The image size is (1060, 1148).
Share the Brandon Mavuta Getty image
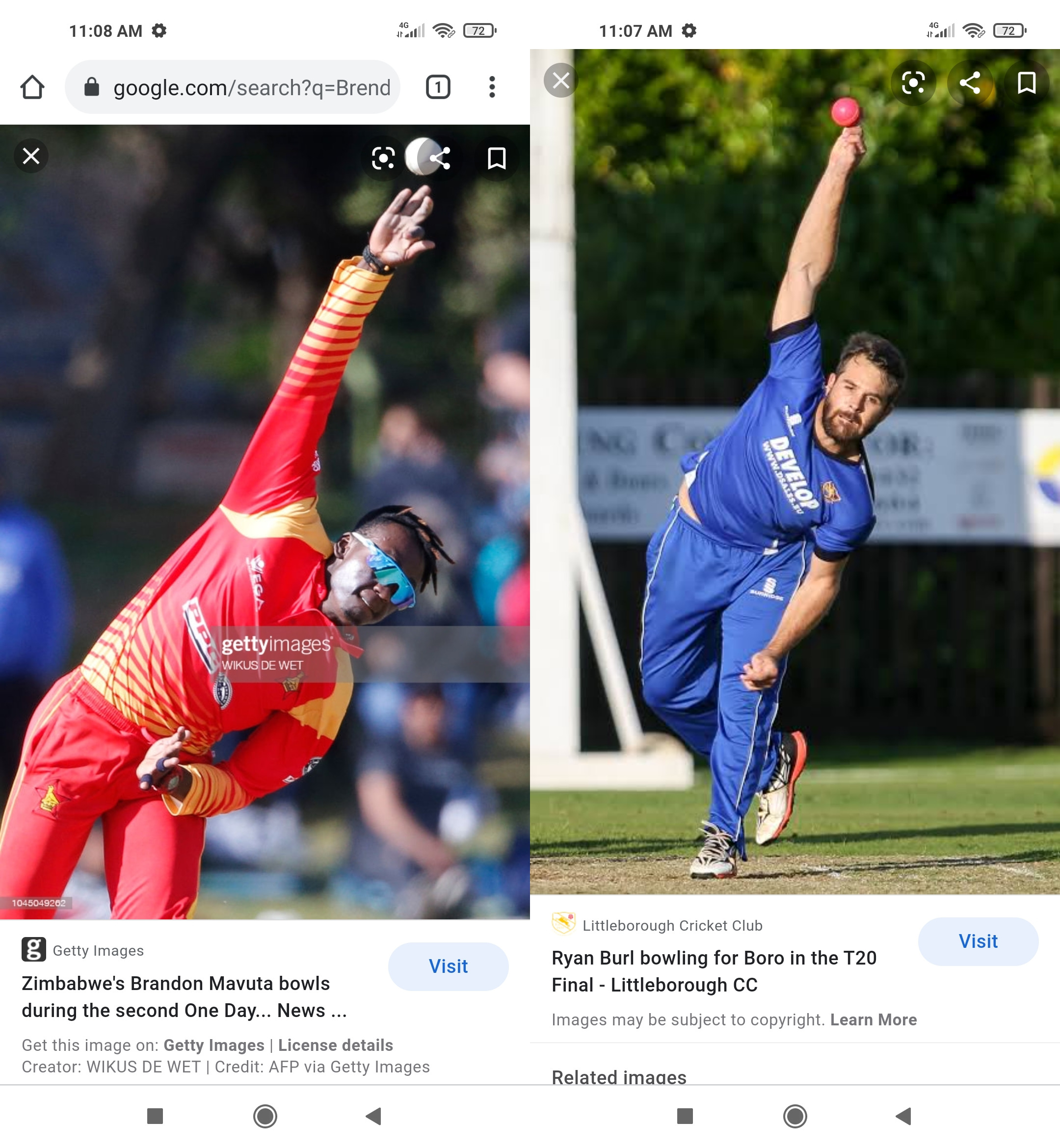point(440,158)
